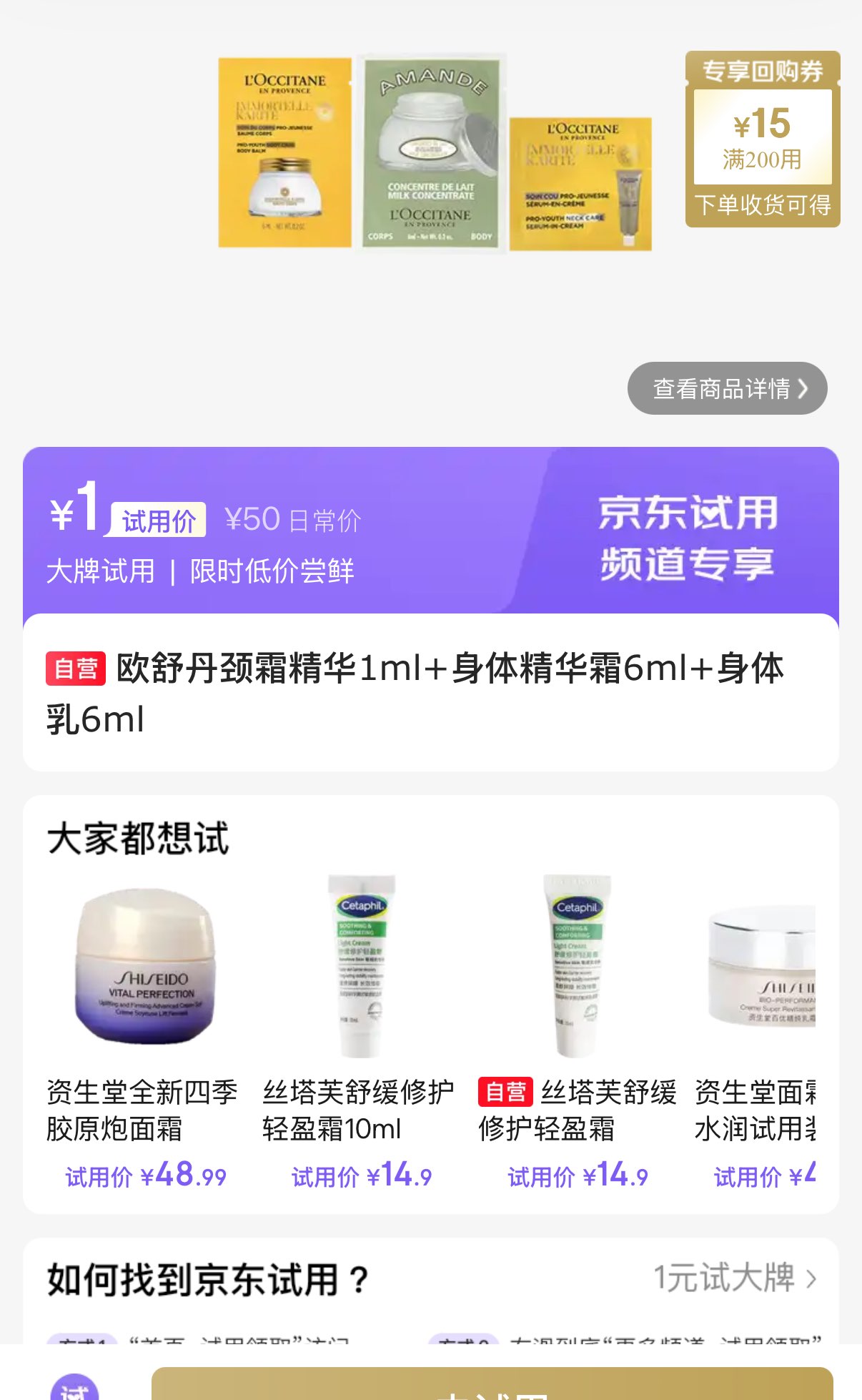Claim the ¥15 专享回购券 coupon
This screenshot has height=1400, width=862.
(763, 139)
